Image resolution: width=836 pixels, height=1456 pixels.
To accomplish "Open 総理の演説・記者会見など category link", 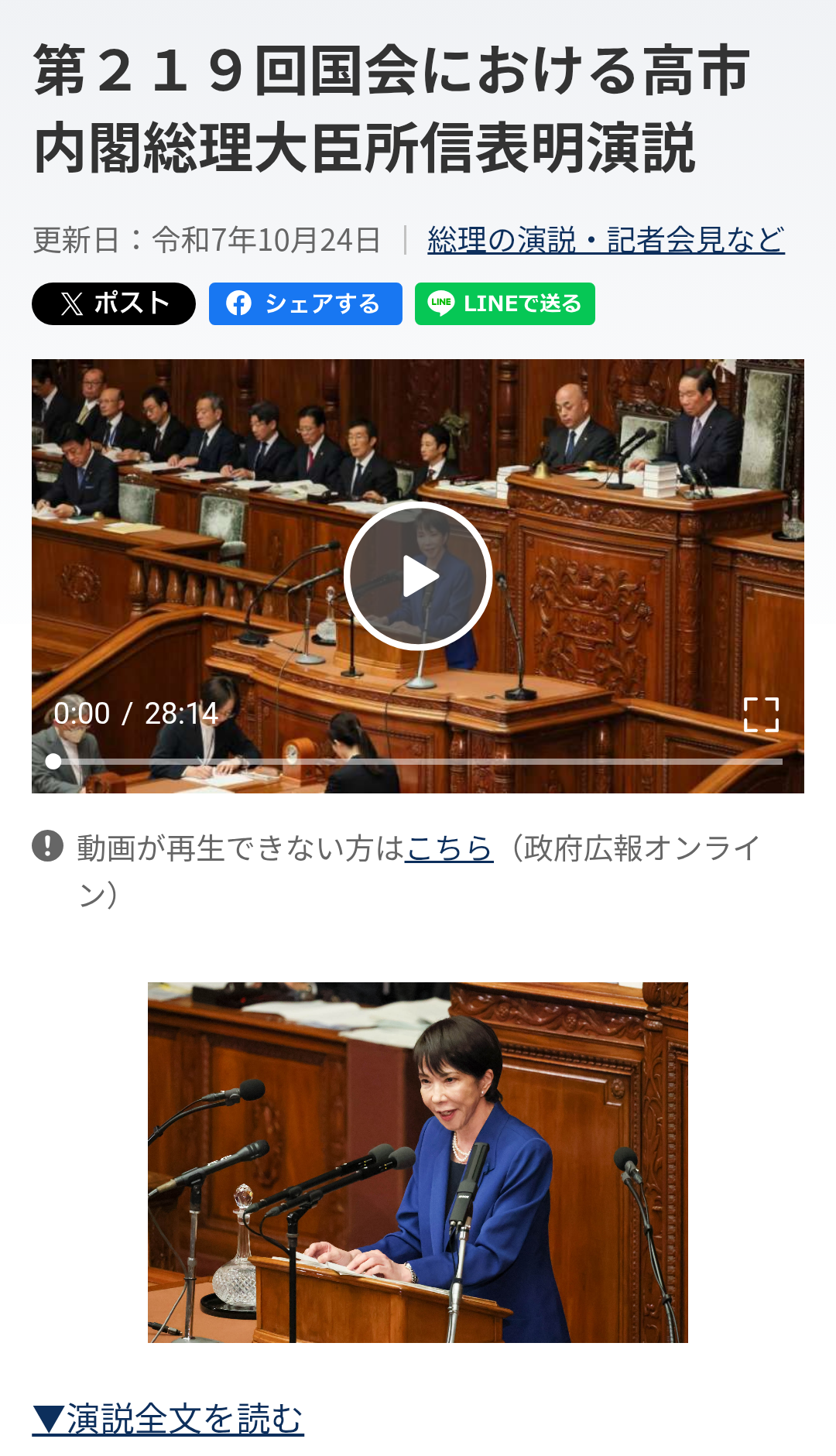I will 605,240.
